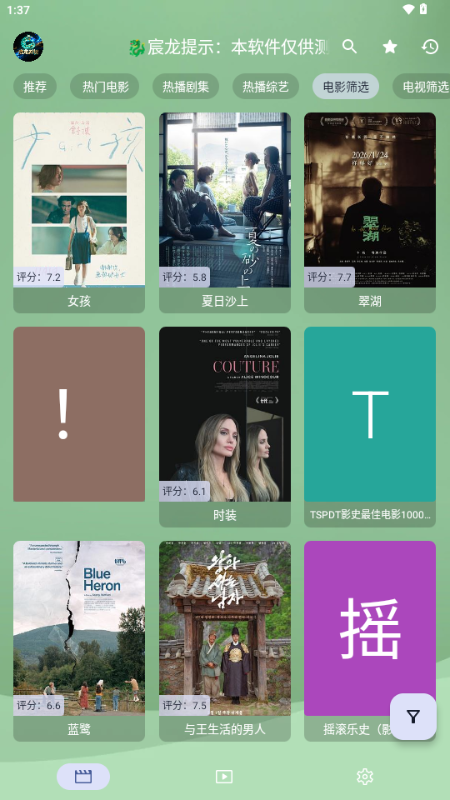The image size is (450, 800).
Task: Open the movie 夏日沙上
Action: [x=225, y=212]
